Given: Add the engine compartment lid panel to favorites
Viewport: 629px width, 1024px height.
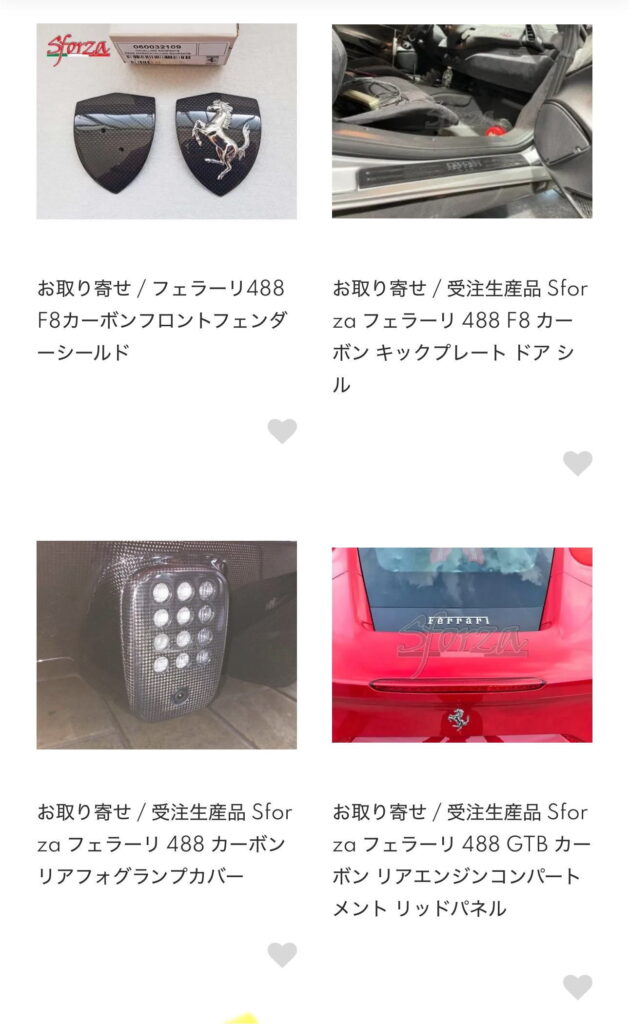Looking at the screenshot, I should tap(577, 987).
